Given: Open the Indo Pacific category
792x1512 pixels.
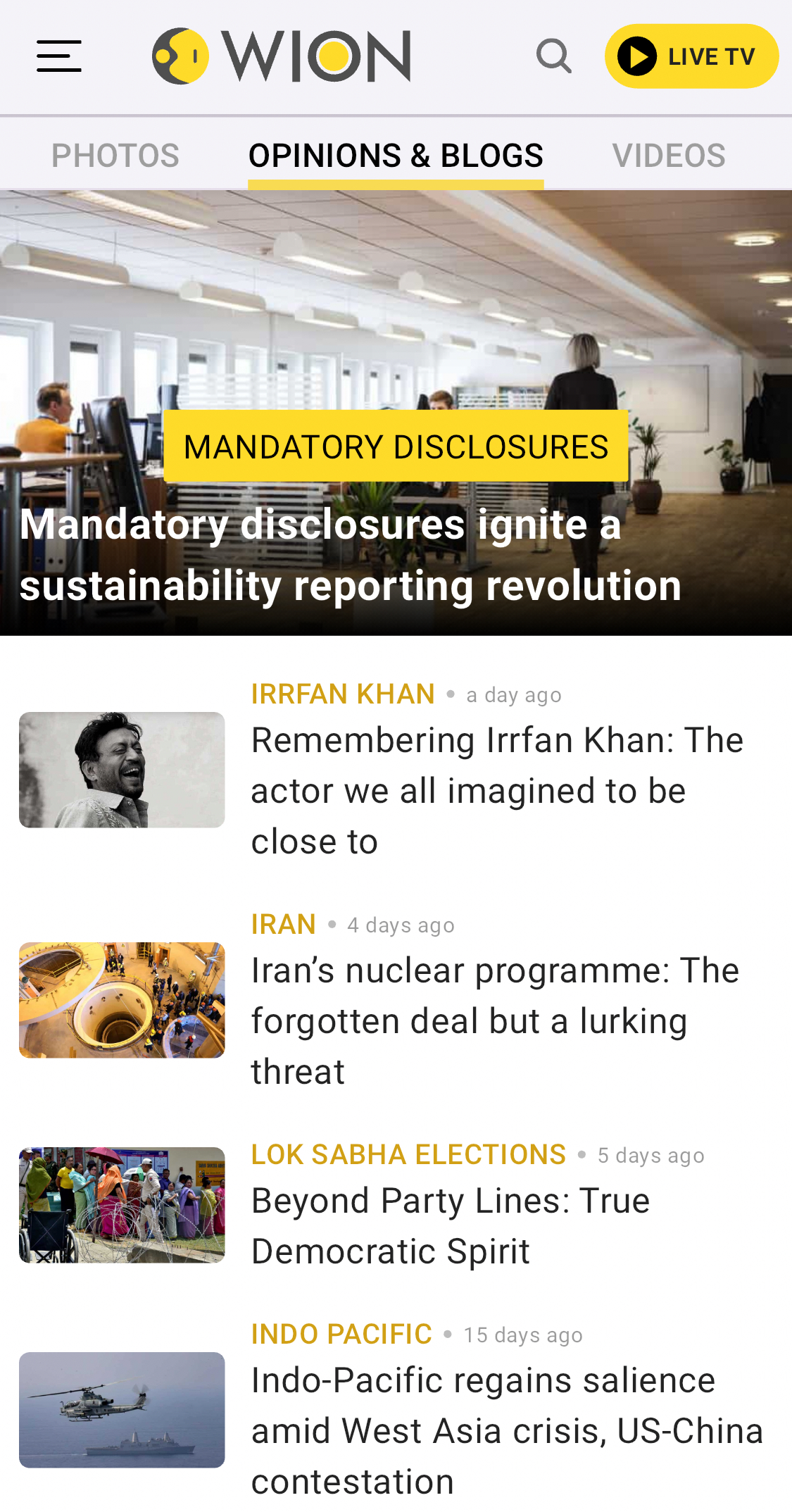Looking at the screenshot, I should [x=341, y=1335].
